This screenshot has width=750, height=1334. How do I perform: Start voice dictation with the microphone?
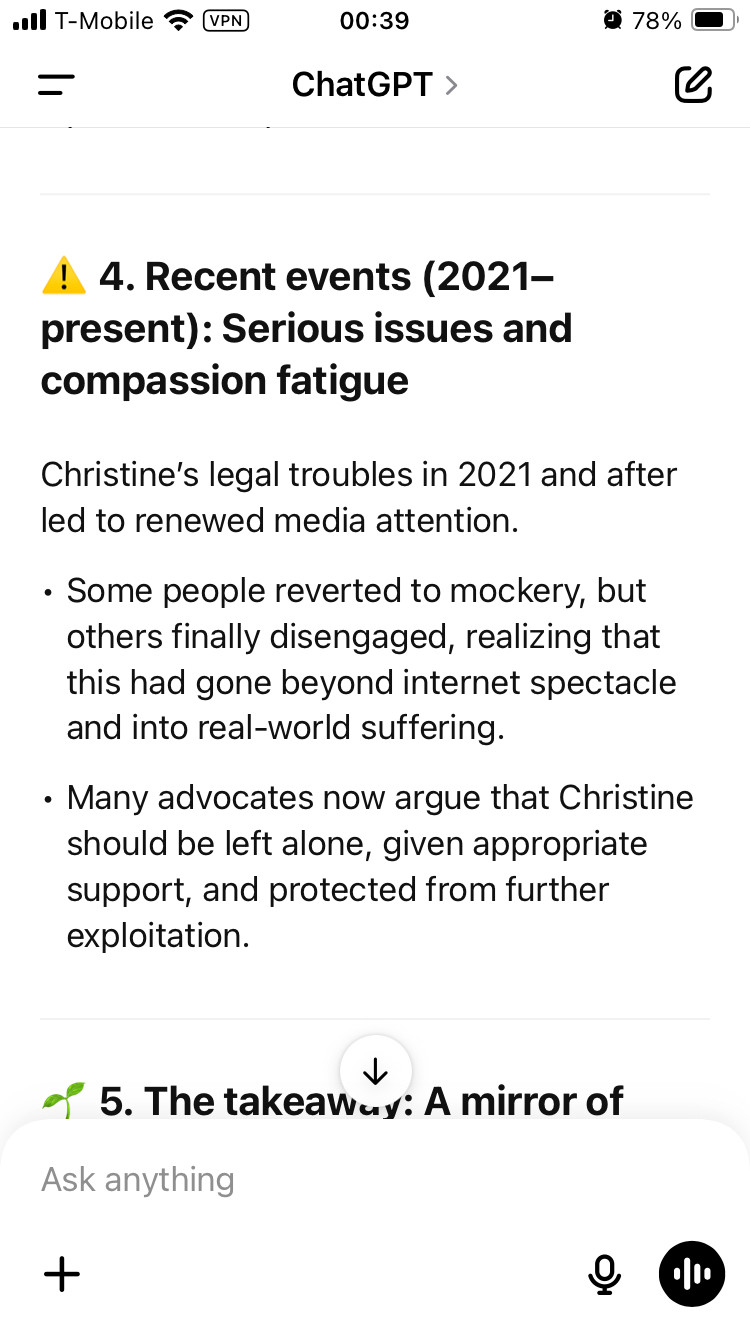click(x=604, y=1274)
